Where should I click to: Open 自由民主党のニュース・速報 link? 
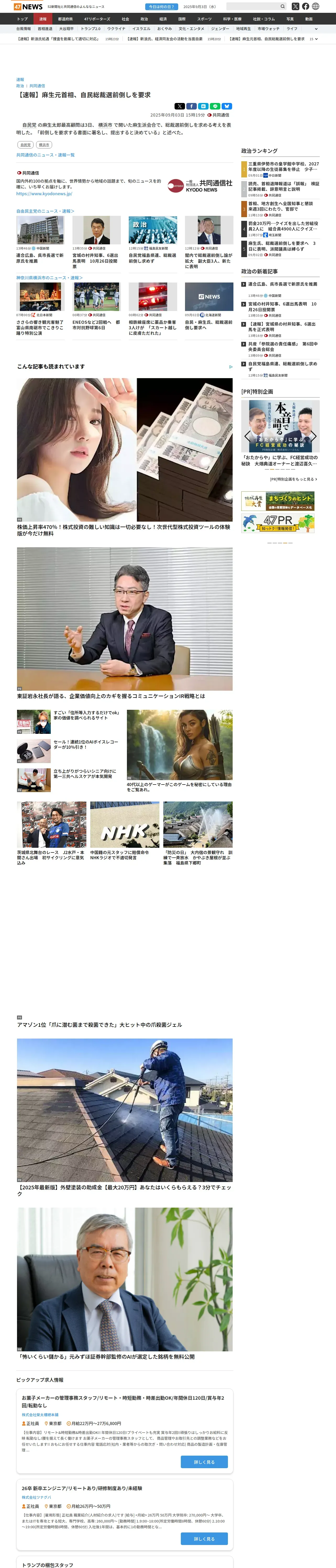coord(45,211)
